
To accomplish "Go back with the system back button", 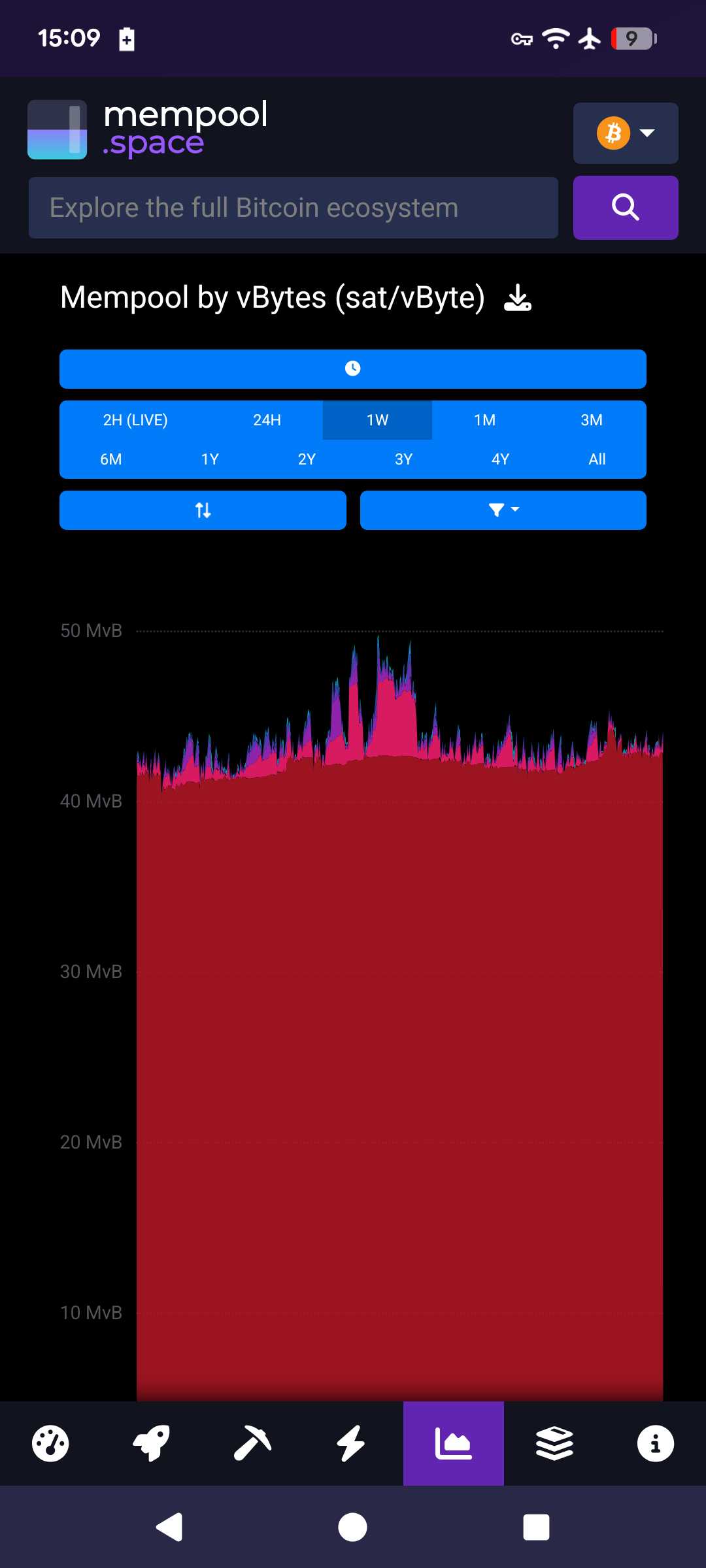I will pos(169,1527).
